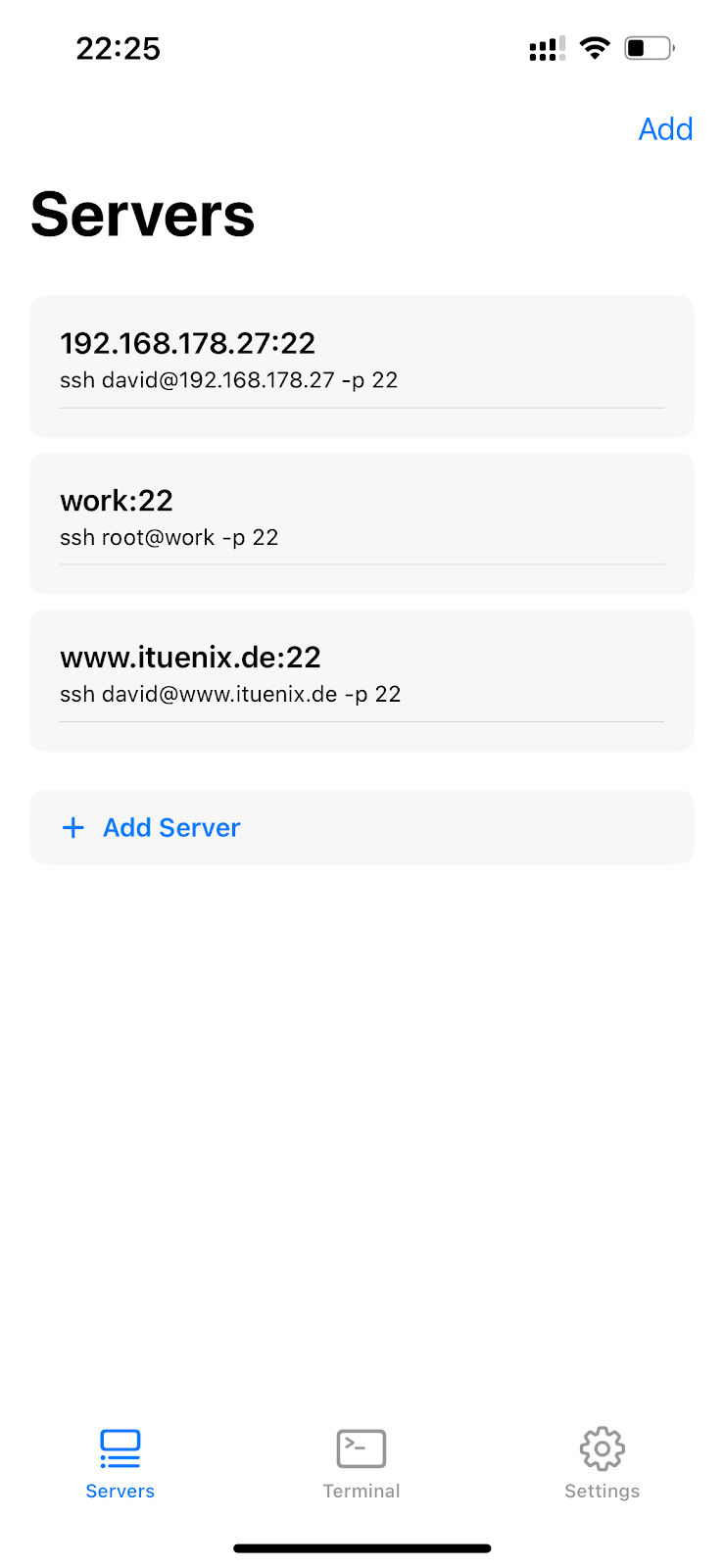This screenshot has width=724, height=1568.
Task: Switch to the Terminal tab
Action: [x=362, y=1463]
